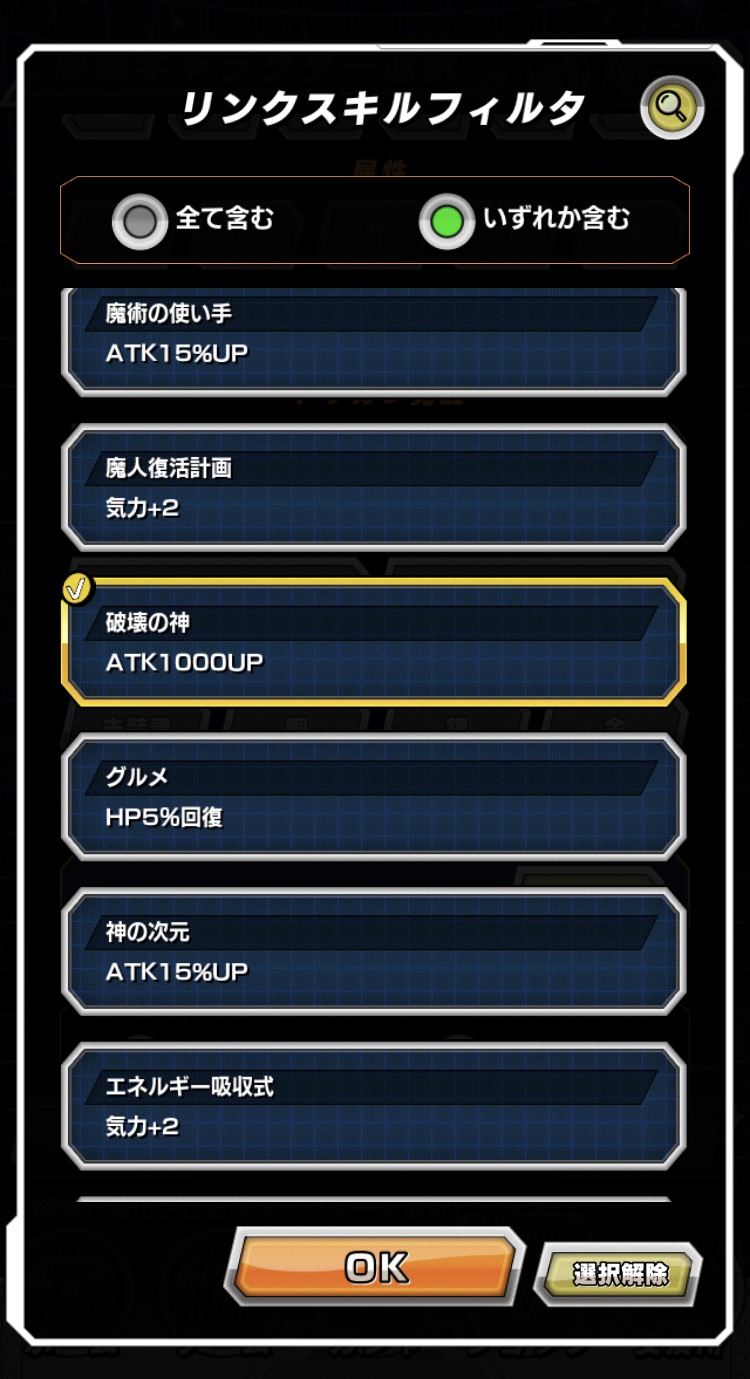750x1379 pixels.
Task: Open the link skill search magnifier
Action: [672, 107]
